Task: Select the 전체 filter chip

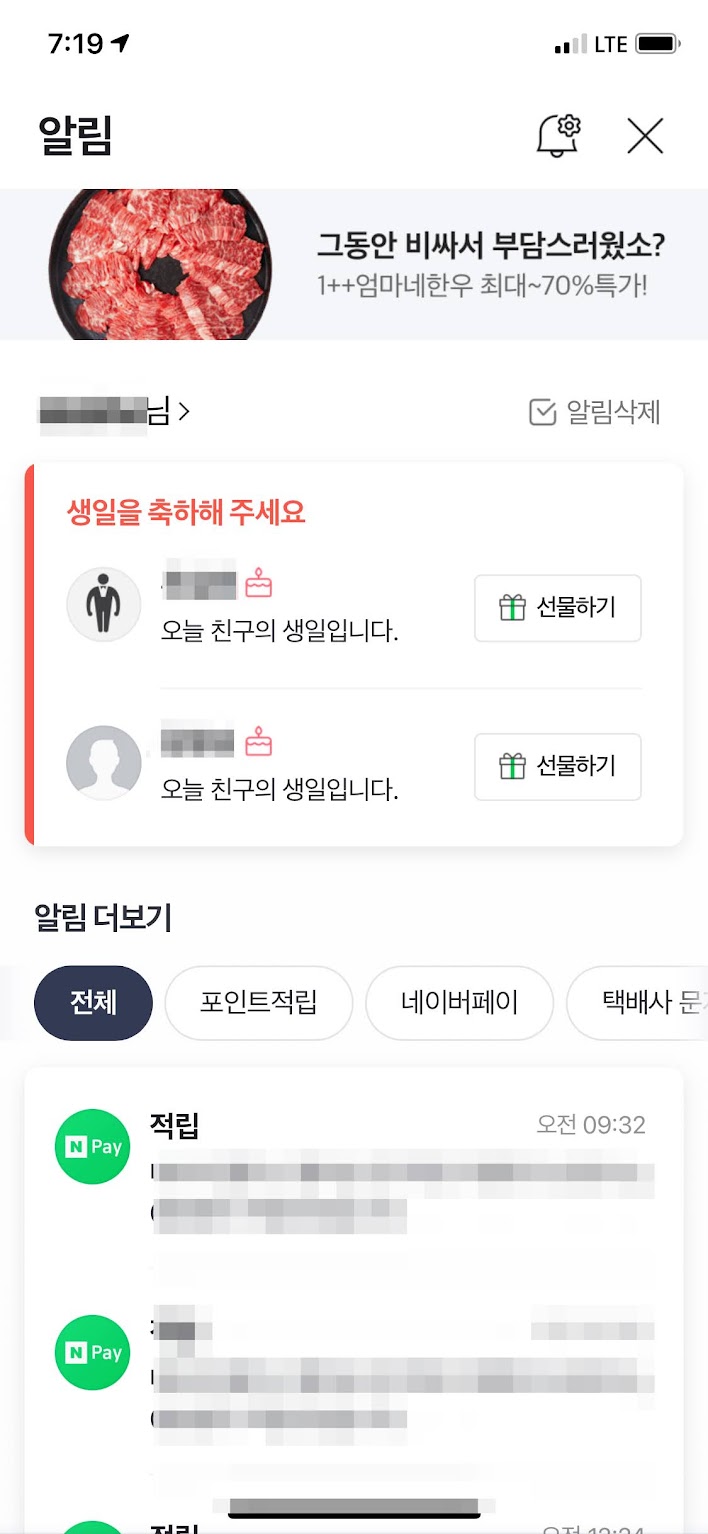Action: click(x=93, y=1003)
